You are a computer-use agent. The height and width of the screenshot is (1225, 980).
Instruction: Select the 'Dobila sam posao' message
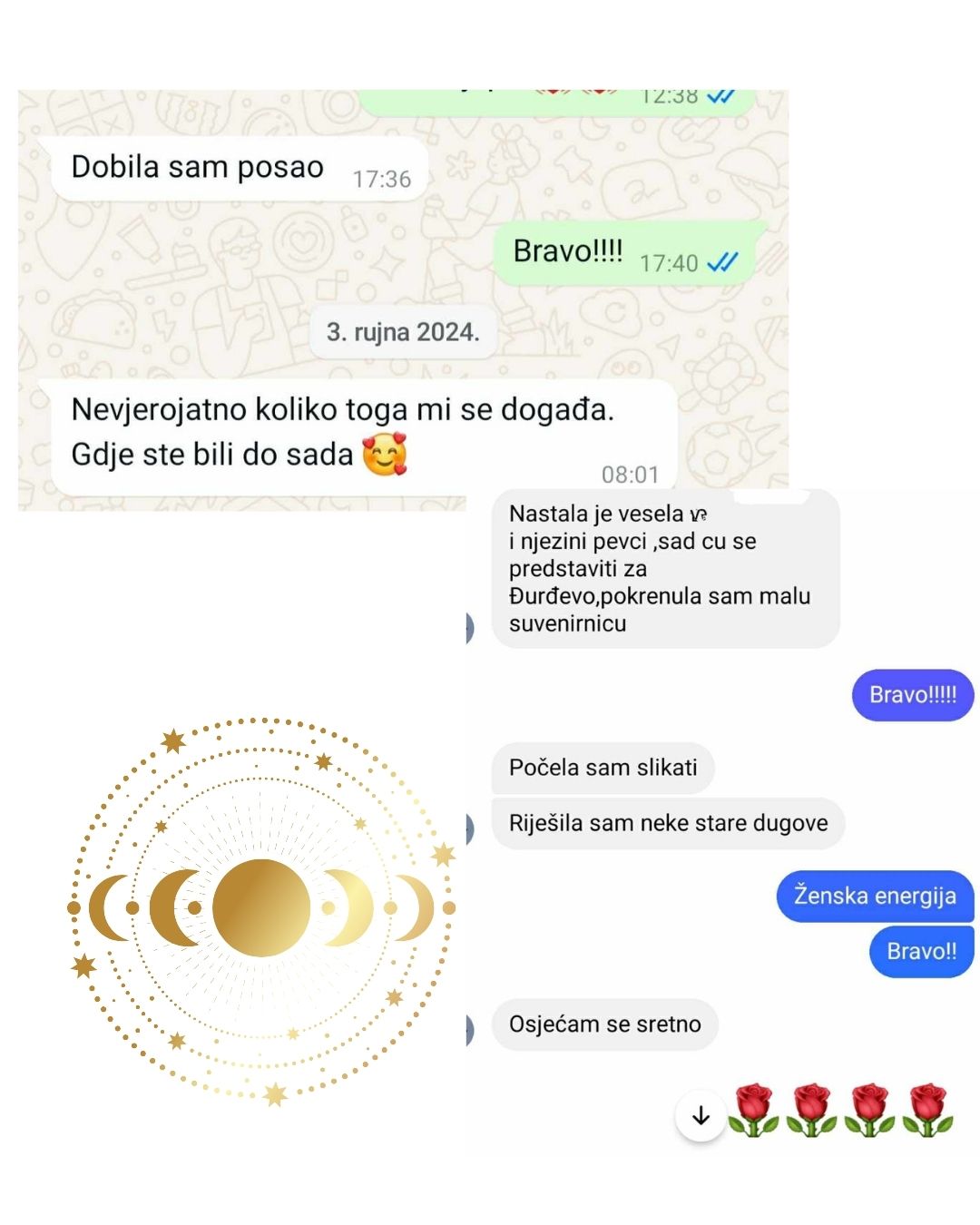pyautogui.click(x=197, y=166)
